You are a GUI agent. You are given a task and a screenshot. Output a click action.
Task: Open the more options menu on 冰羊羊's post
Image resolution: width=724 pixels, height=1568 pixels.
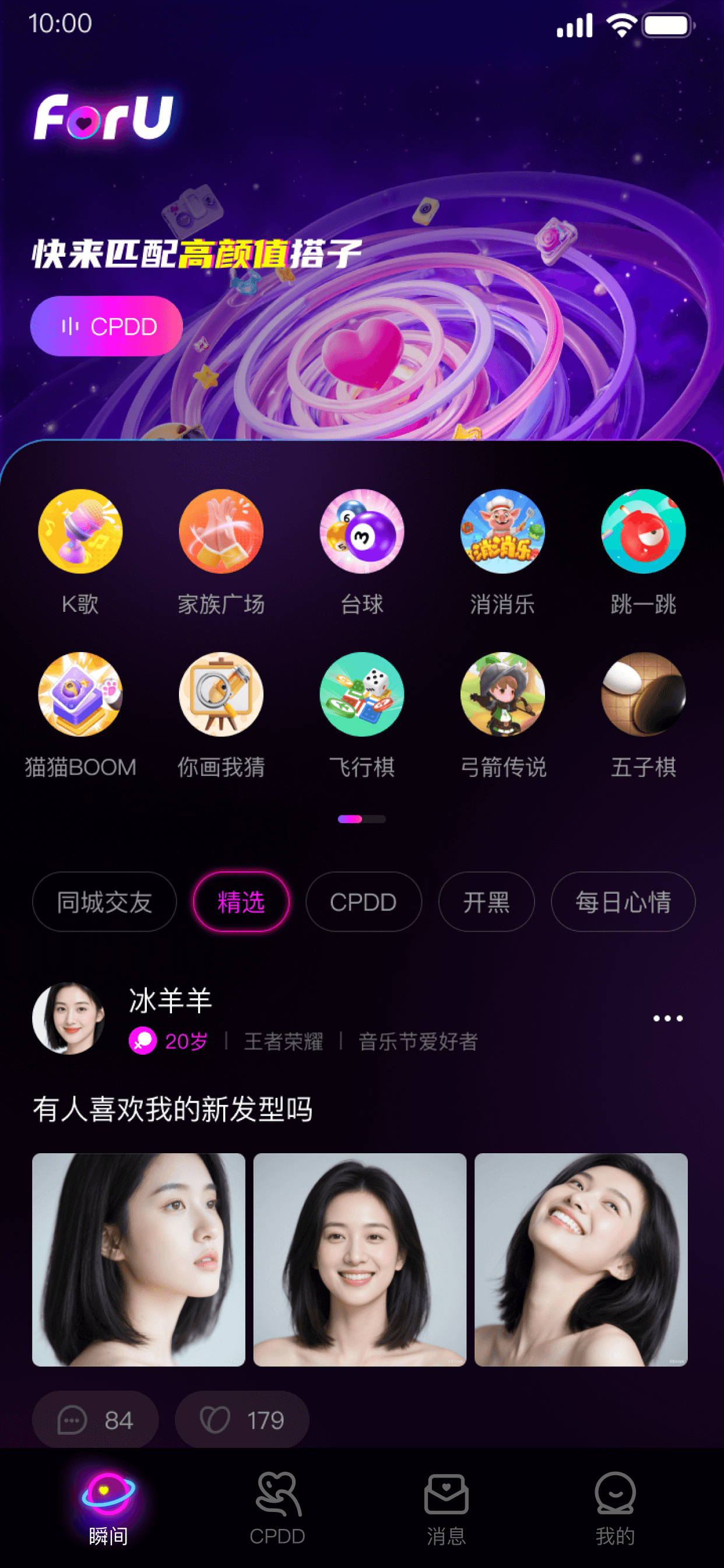[x=667, y=1019]
